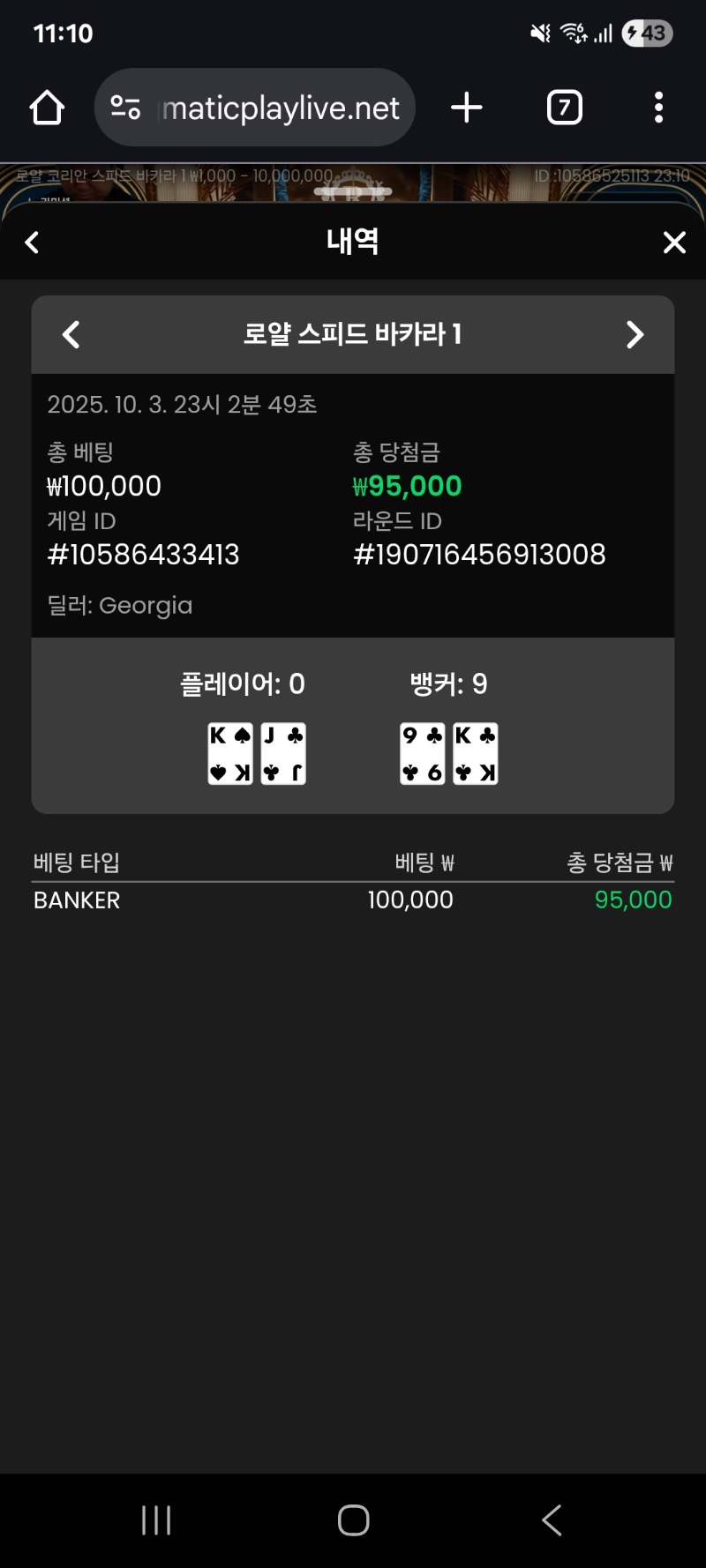Show the next game round record
Screen dimensions: 706x1568
tap(635, 335)
